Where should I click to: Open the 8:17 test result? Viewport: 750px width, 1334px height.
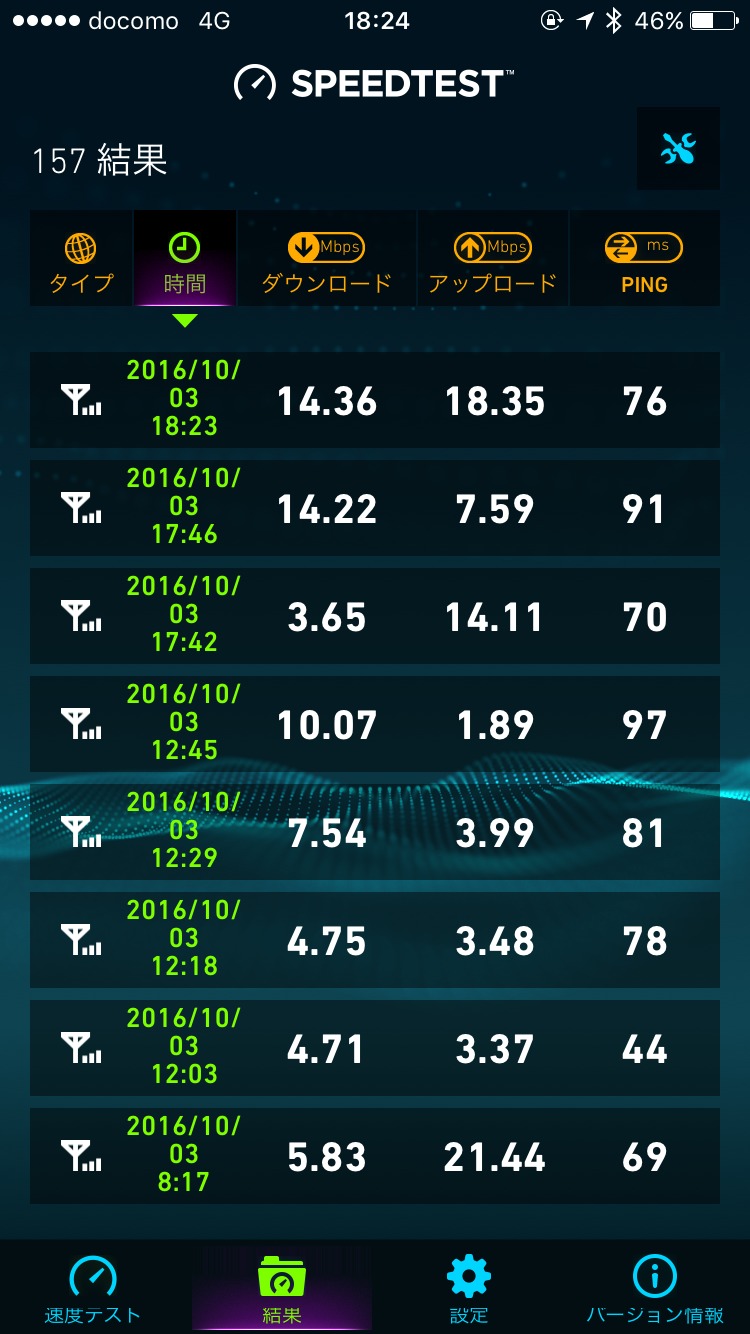(374, 1156)
